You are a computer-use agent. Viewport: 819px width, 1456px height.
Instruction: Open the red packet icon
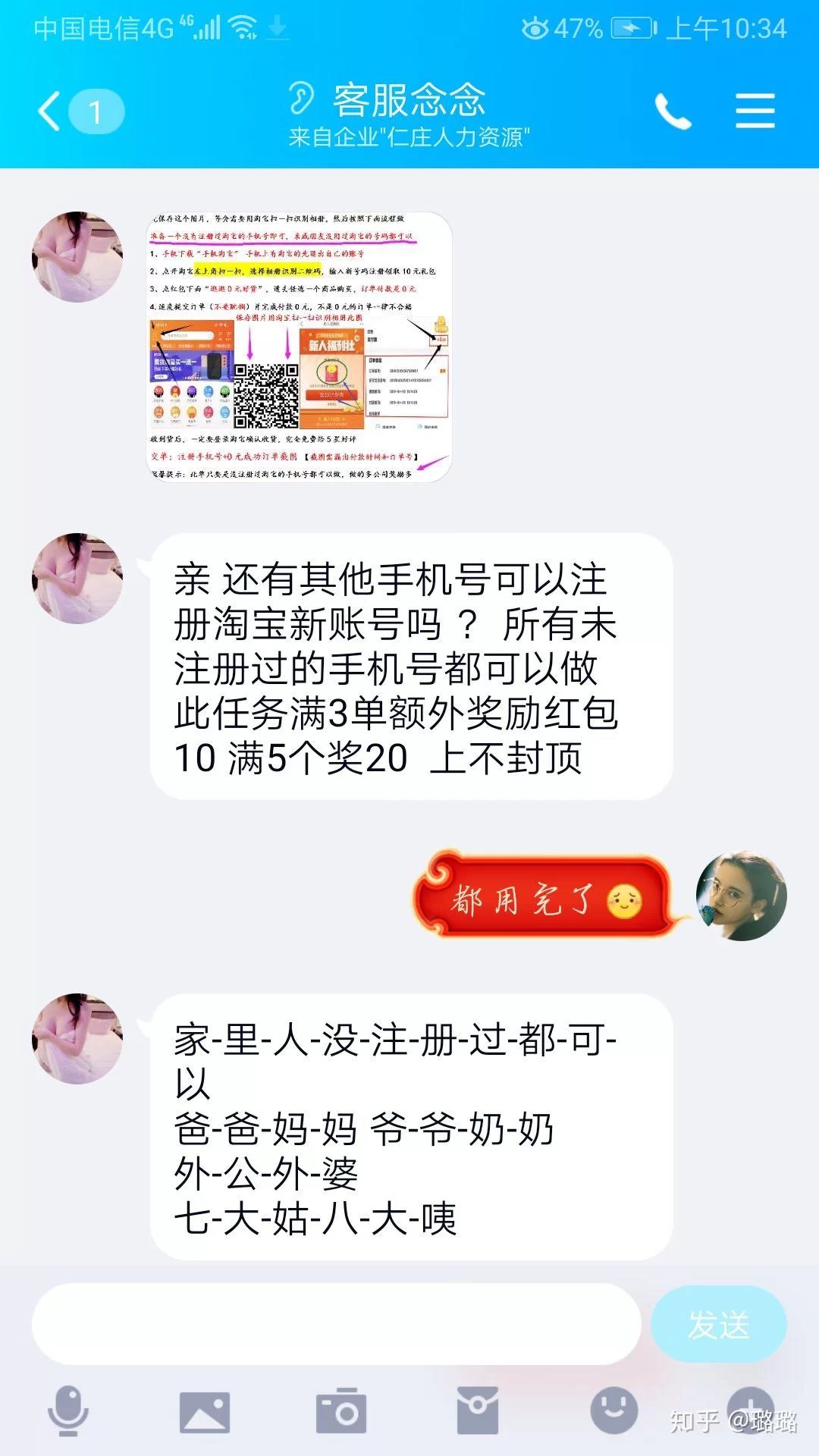click(477, 1410)
